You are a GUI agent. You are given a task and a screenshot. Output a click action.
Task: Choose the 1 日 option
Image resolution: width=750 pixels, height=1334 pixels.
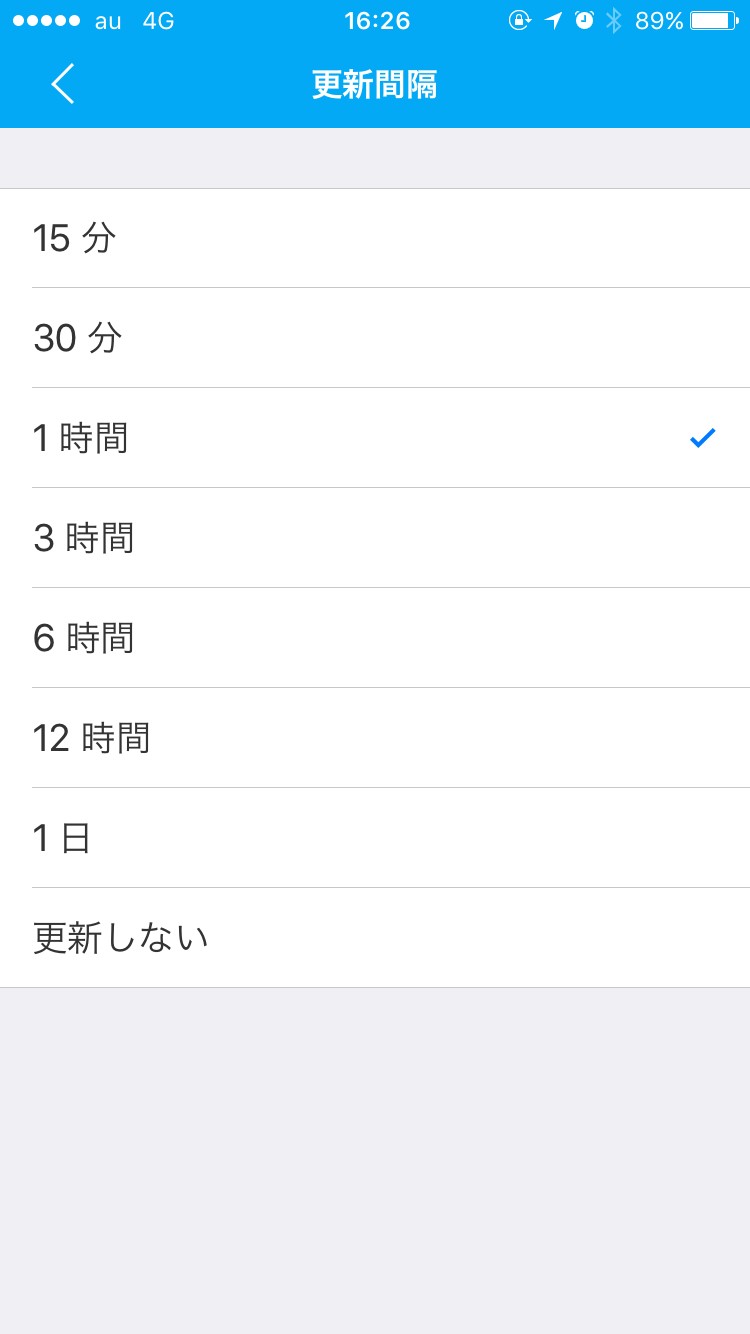tap(375, 838)
